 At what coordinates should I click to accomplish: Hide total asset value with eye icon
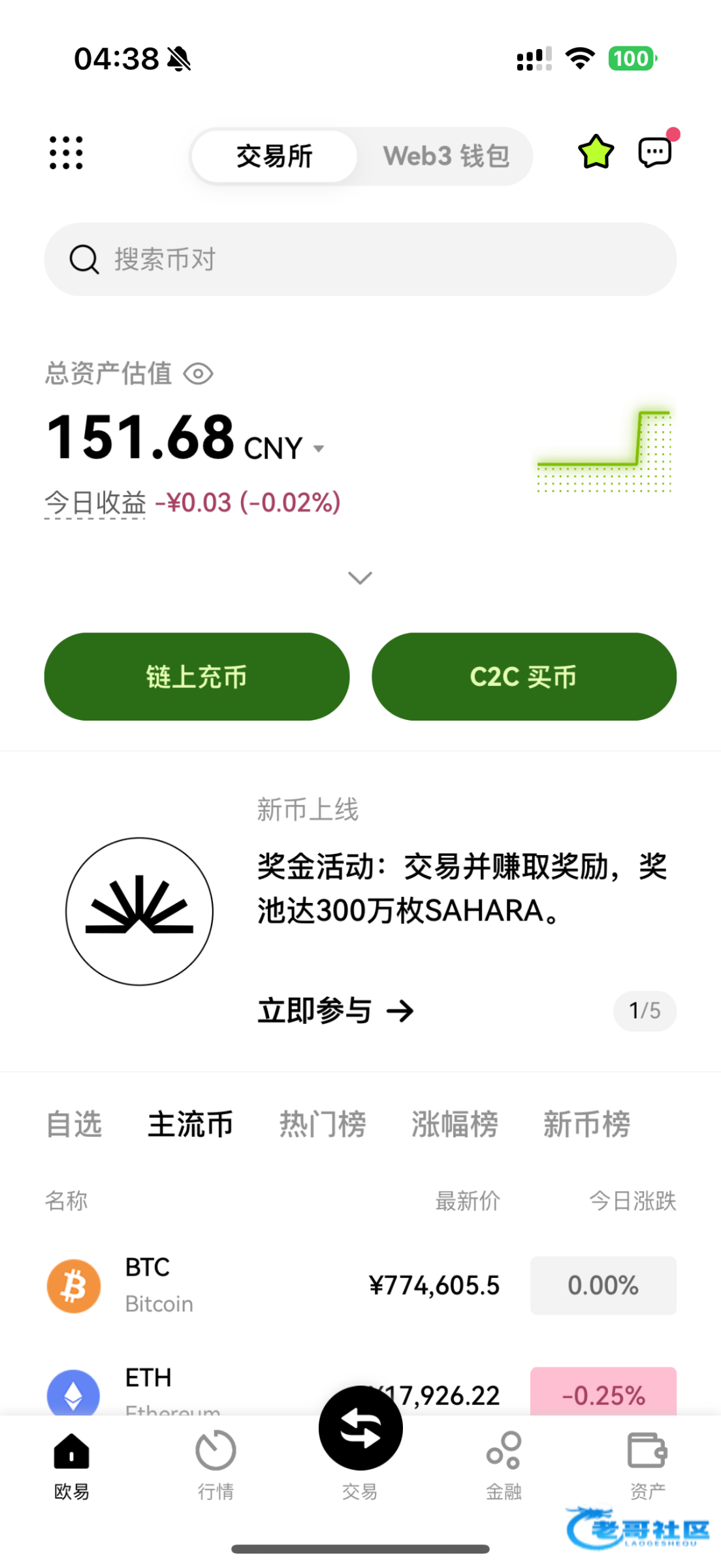point(198,374)
